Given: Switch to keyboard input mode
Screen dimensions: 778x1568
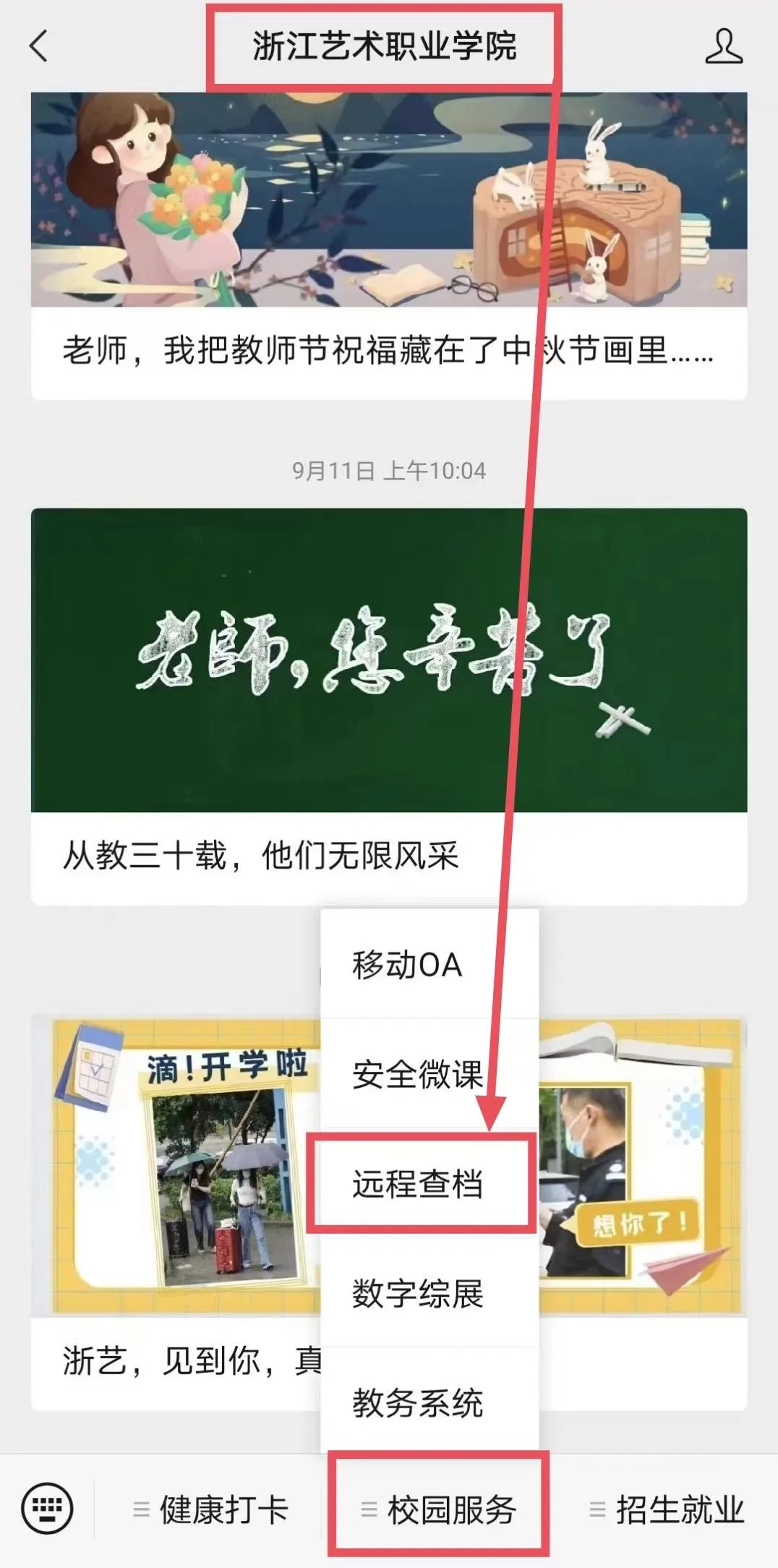Looking at the screenshot, I should pyautogui.click(x=48, y=1509).
